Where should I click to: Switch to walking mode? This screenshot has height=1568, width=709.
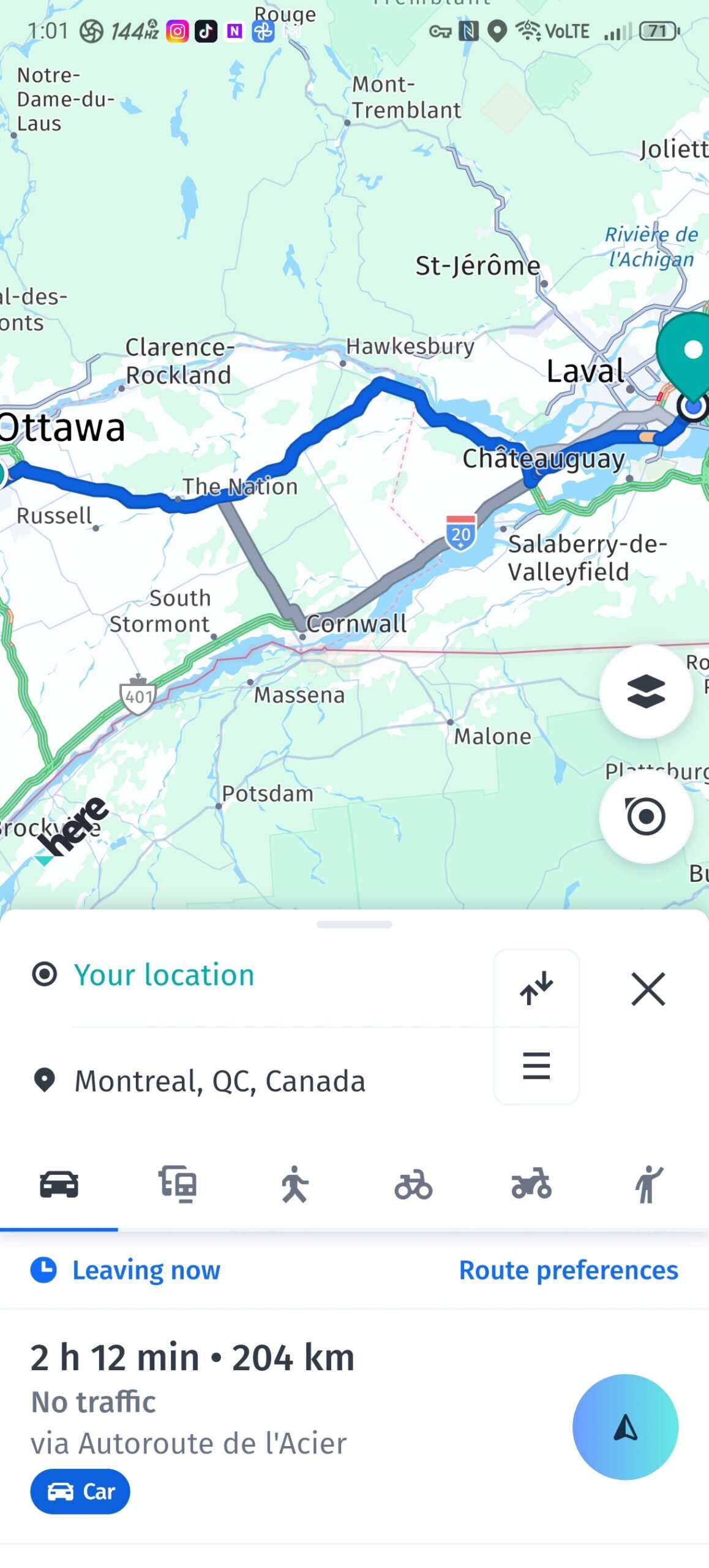[x=295, y=1183]
